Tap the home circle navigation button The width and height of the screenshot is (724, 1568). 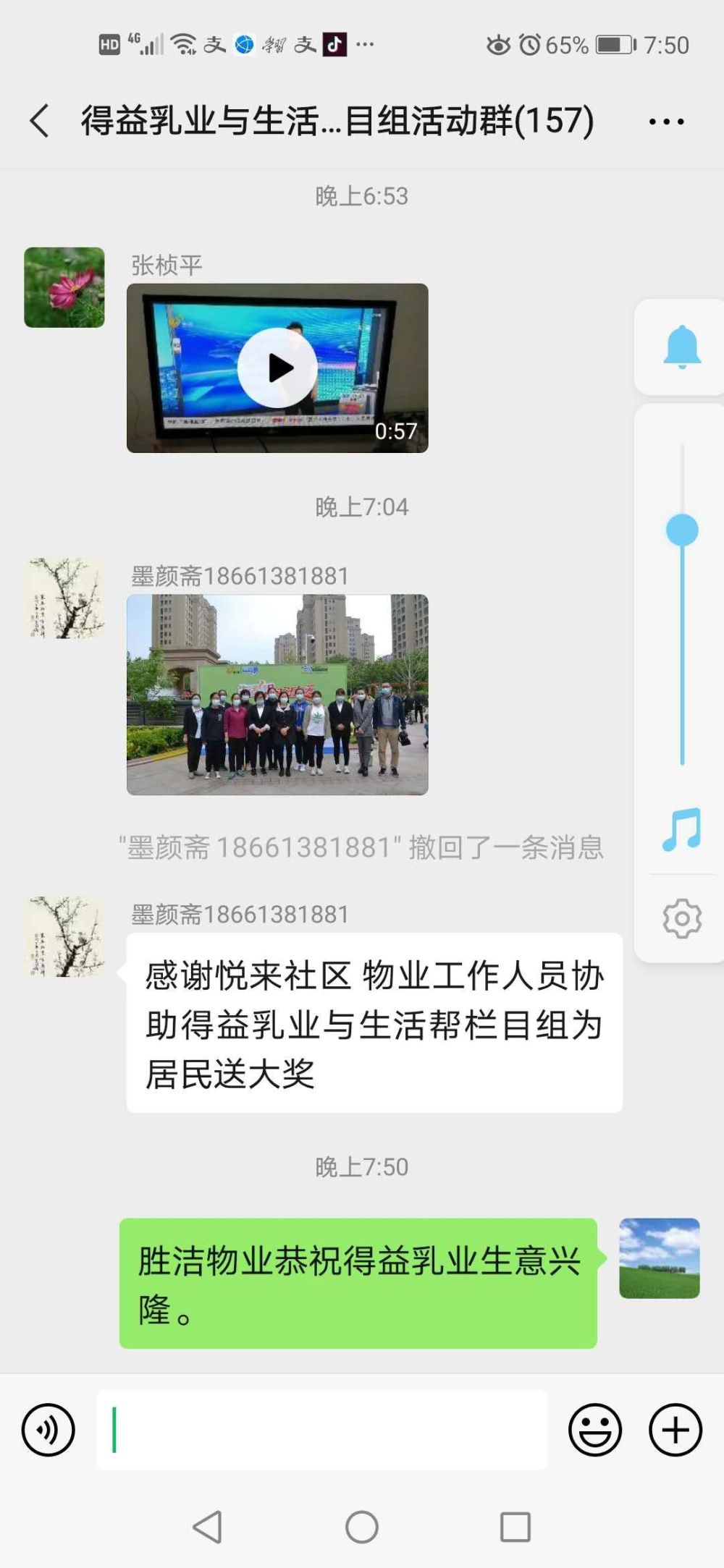click(361, 1527)
